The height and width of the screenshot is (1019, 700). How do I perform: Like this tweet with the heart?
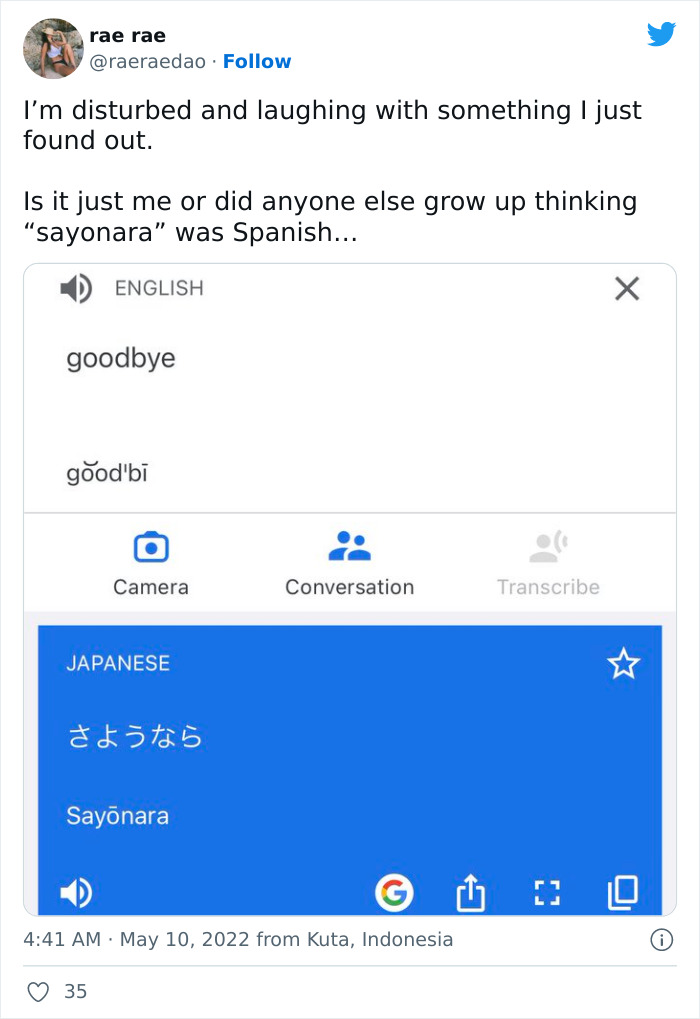[x=38, y=991]
